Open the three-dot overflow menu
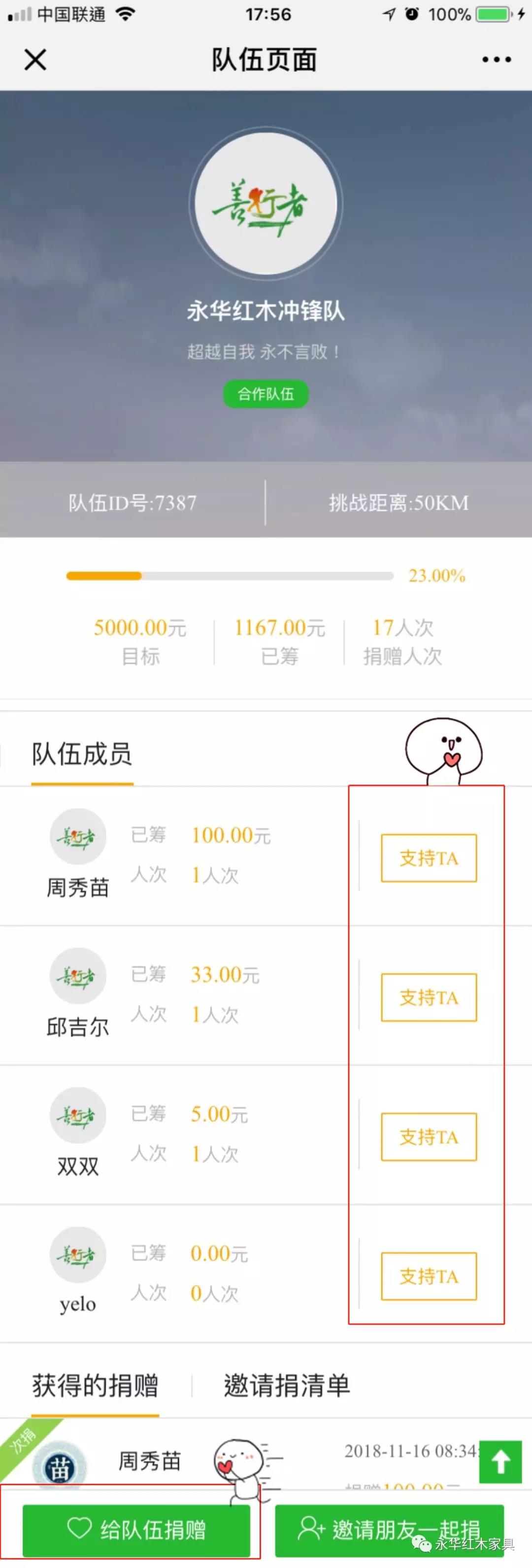532x1568 pixels. coord(496,60)
